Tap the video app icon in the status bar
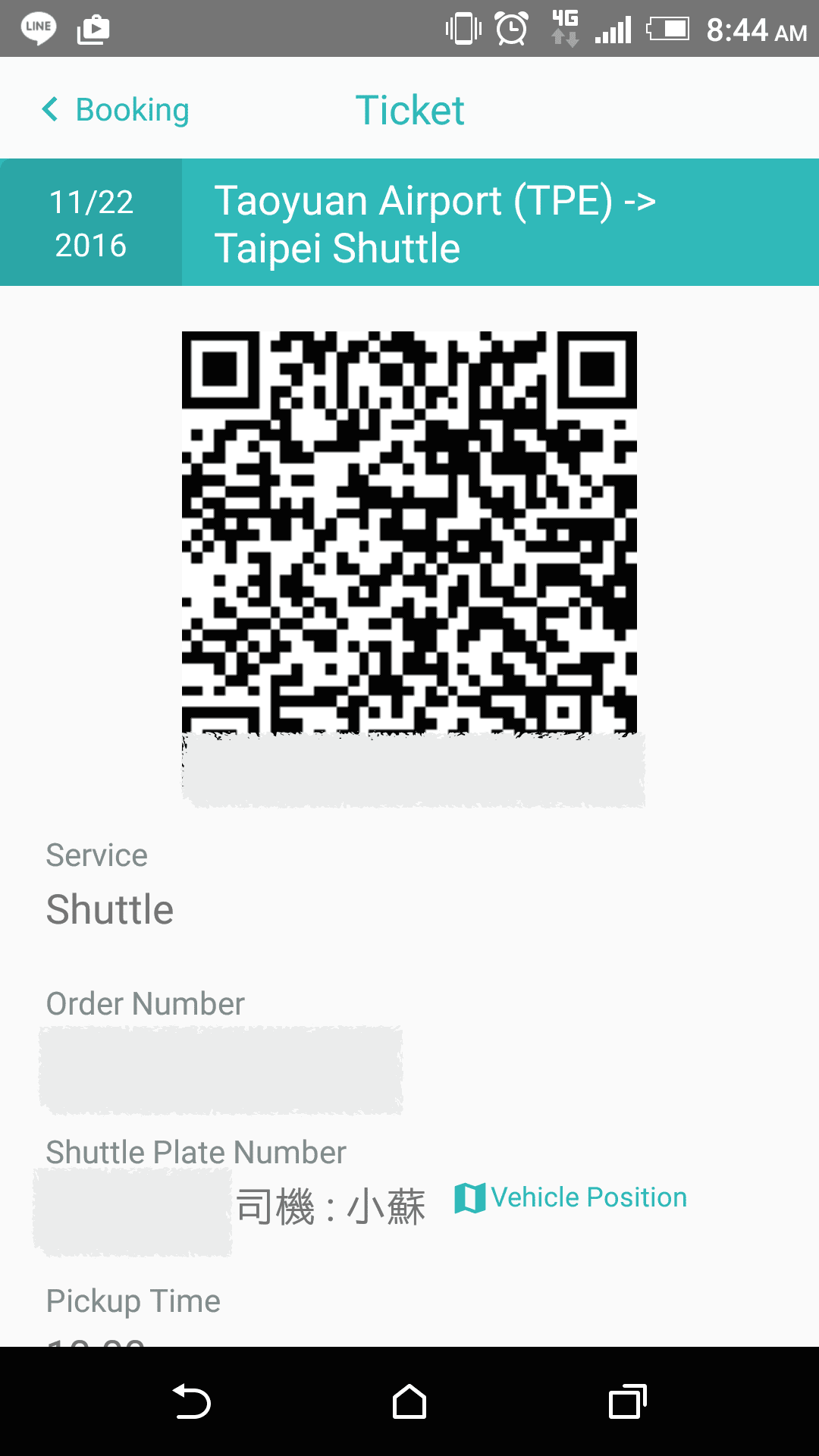The height and width of the screenshot is (1456, 819). coord(93,28)
